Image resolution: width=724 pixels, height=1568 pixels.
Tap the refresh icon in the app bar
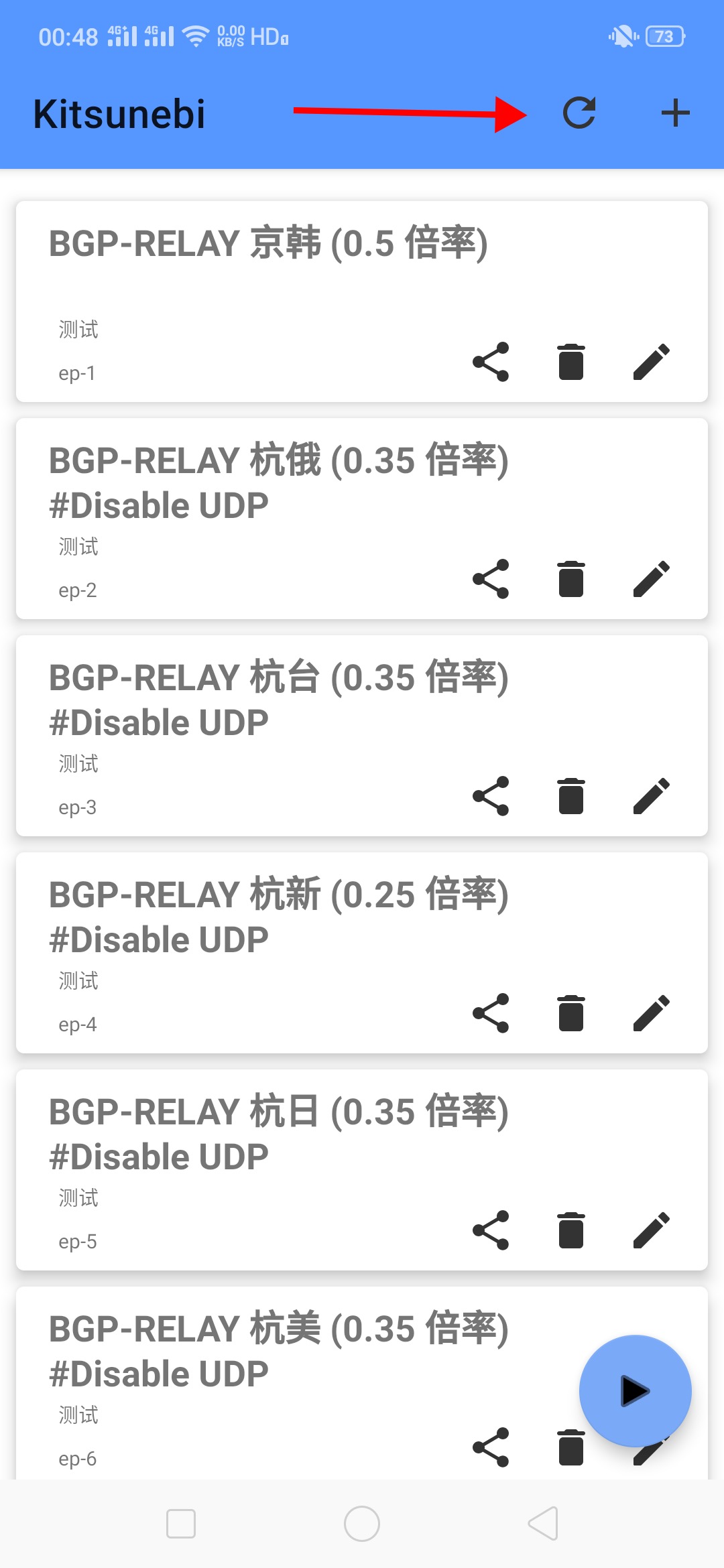pyautogui.click(x=579, y=113)
